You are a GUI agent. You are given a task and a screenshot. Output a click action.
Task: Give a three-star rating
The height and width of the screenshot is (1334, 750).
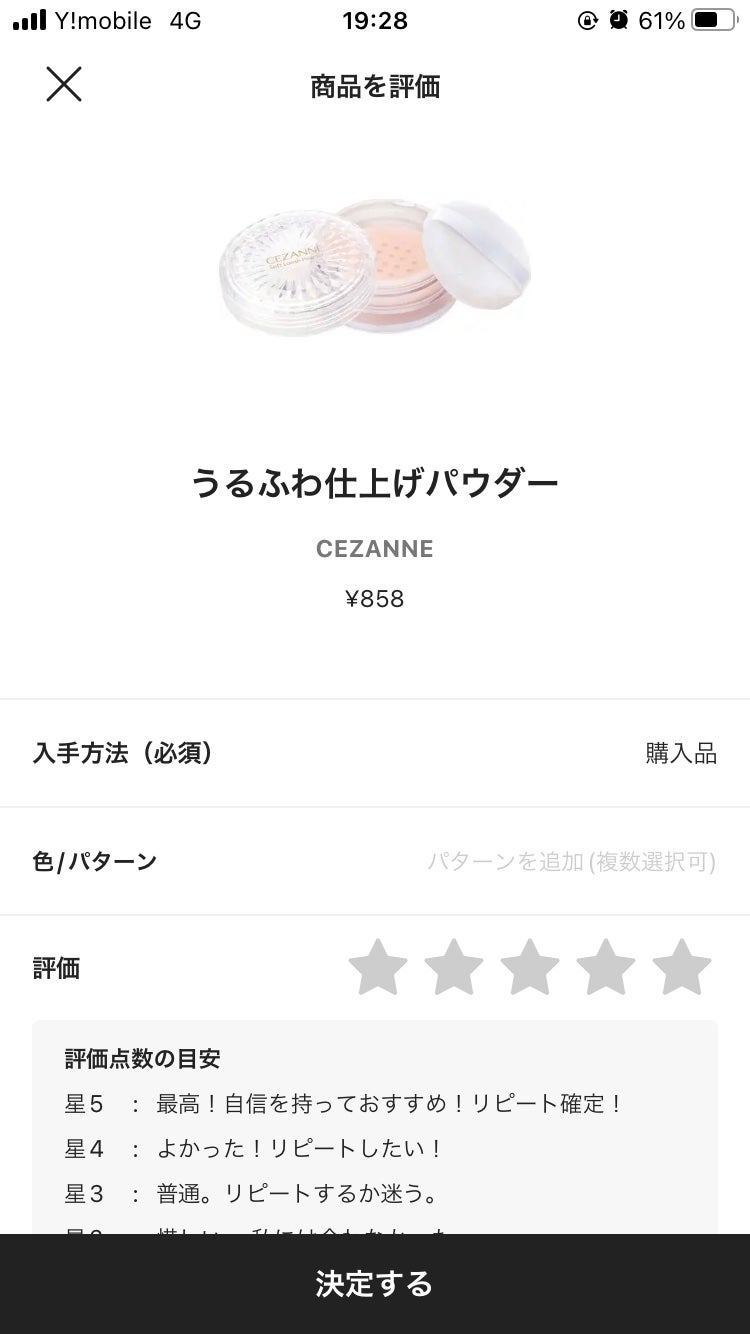pos(530,967)
